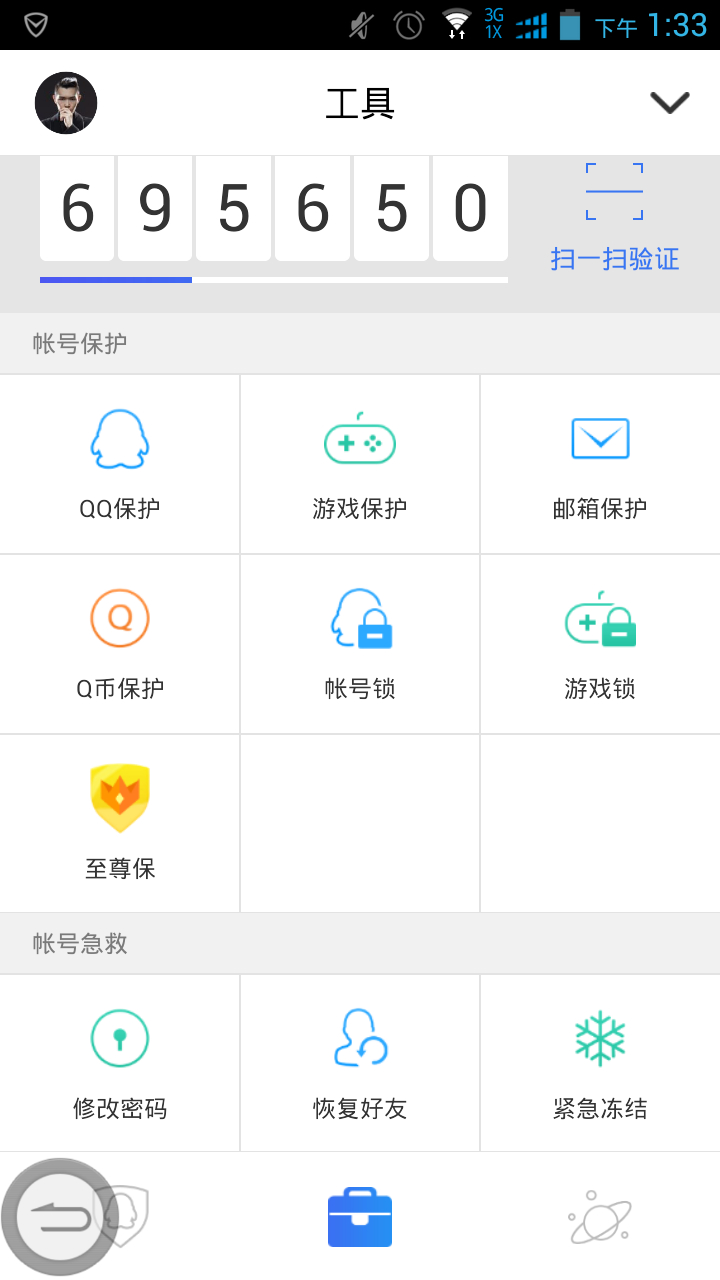Tap the floating back arrow button
Screen dimensions: 720x1280
[x=60, y=1217]
